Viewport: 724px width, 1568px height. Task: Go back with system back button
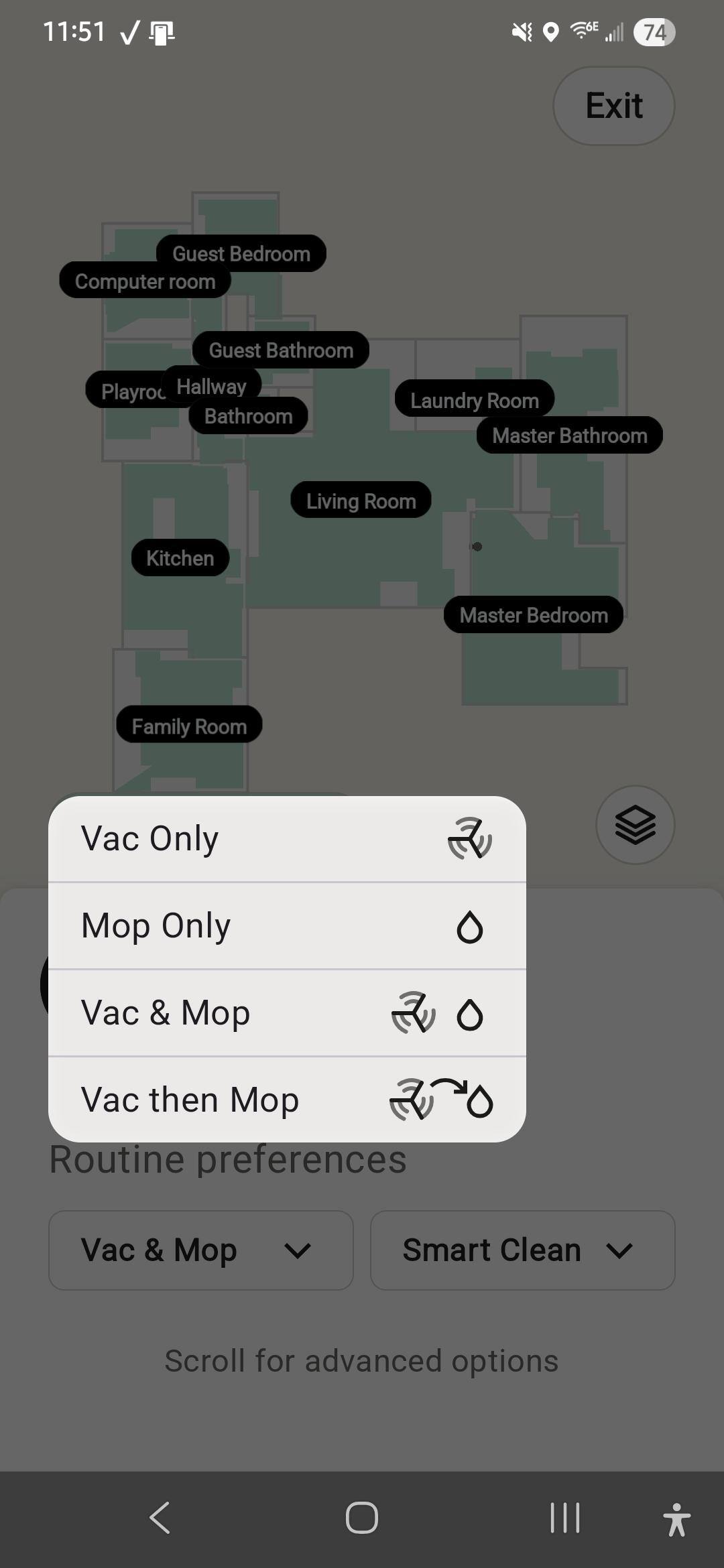coord(160,1518)
